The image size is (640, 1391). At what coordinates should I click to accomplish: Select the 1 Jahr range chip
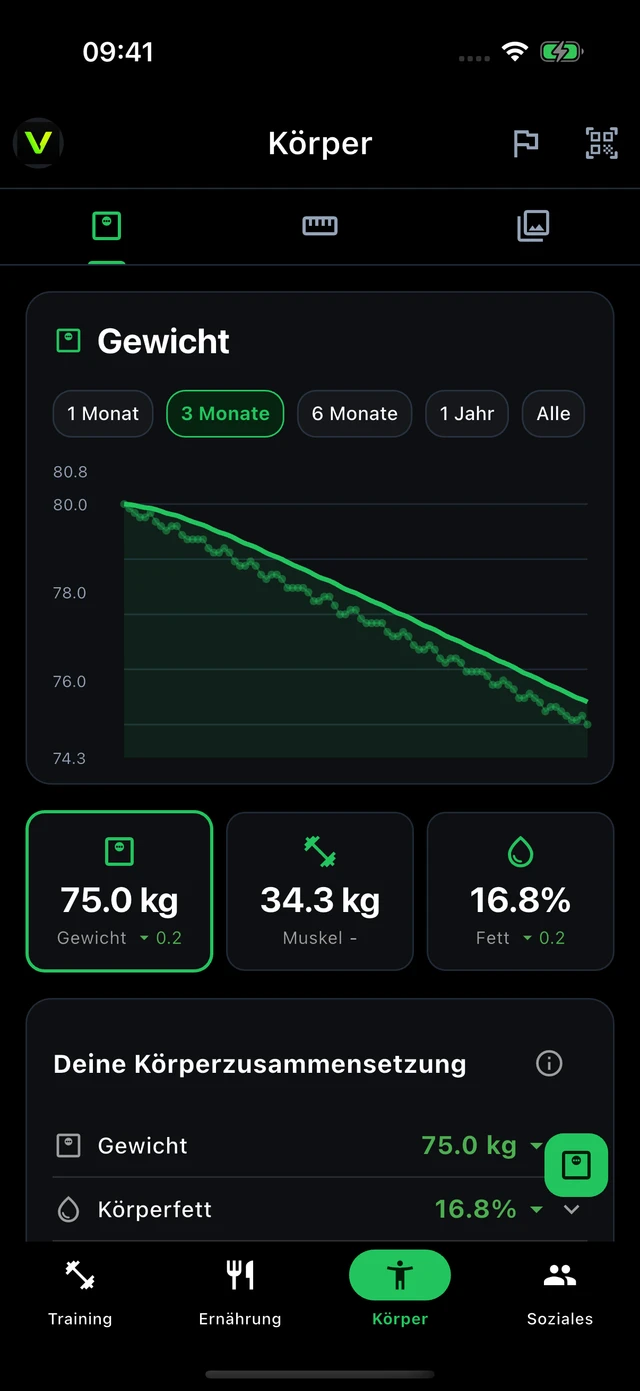(467, 414)
